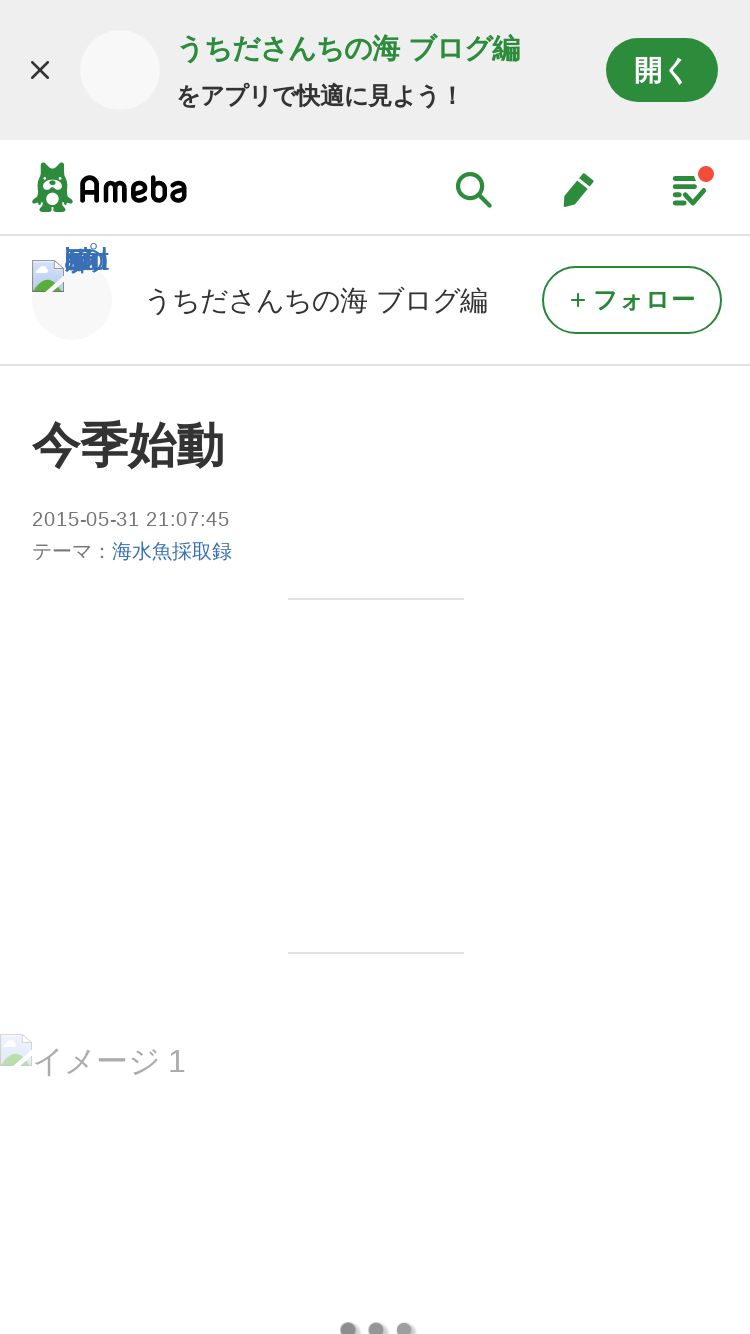Tap the pencil icon to write a post
This screenshot has height=1334, width=750.
[x=578, y=189]
